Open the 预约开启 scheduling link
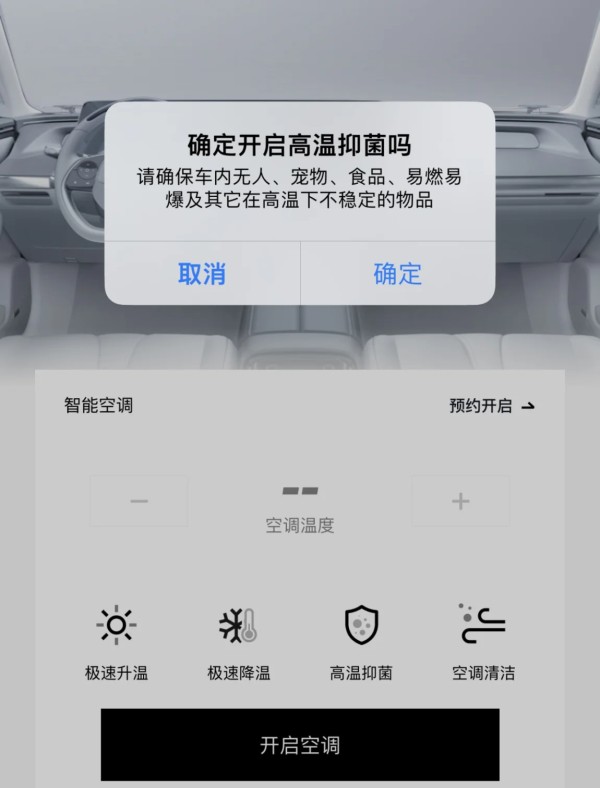 click(x=492, y=406)
